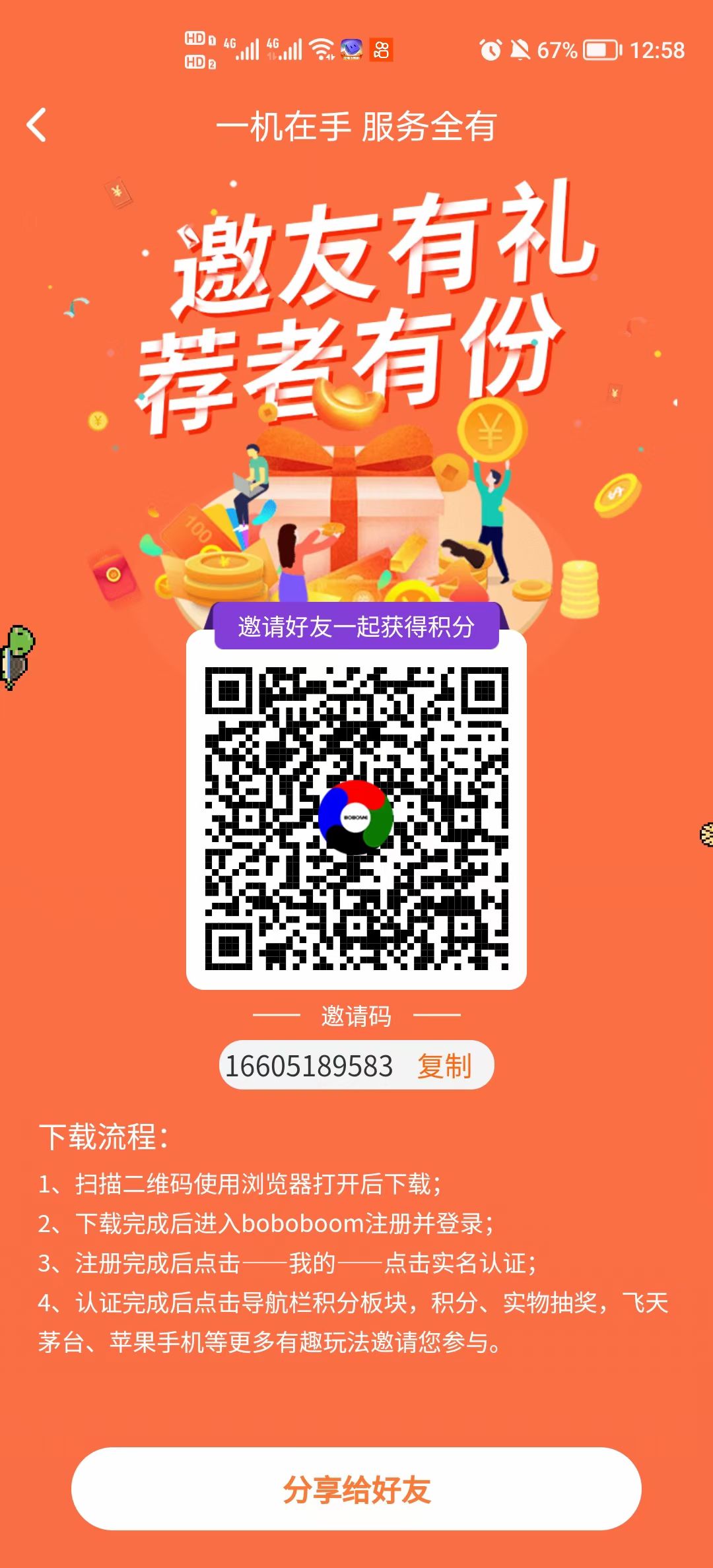The width and height of the screenshot is (713, 1568).
Task: Go back using the top-left arrow
Action: tap(37, 125)
